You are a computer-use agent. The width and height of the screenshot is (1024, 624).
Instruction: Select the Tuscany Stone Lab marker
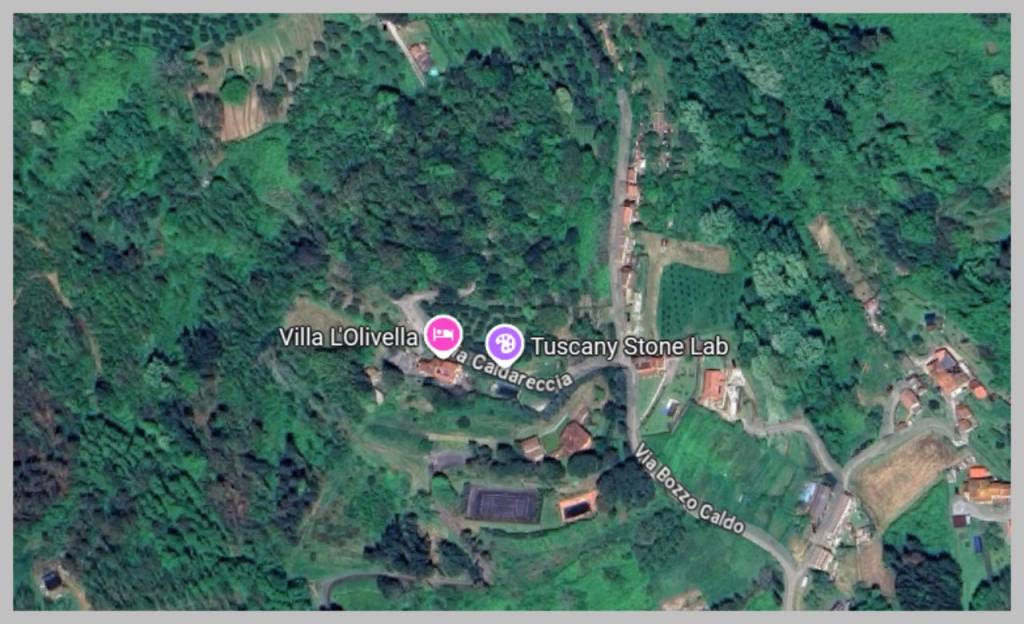[505, 344]
